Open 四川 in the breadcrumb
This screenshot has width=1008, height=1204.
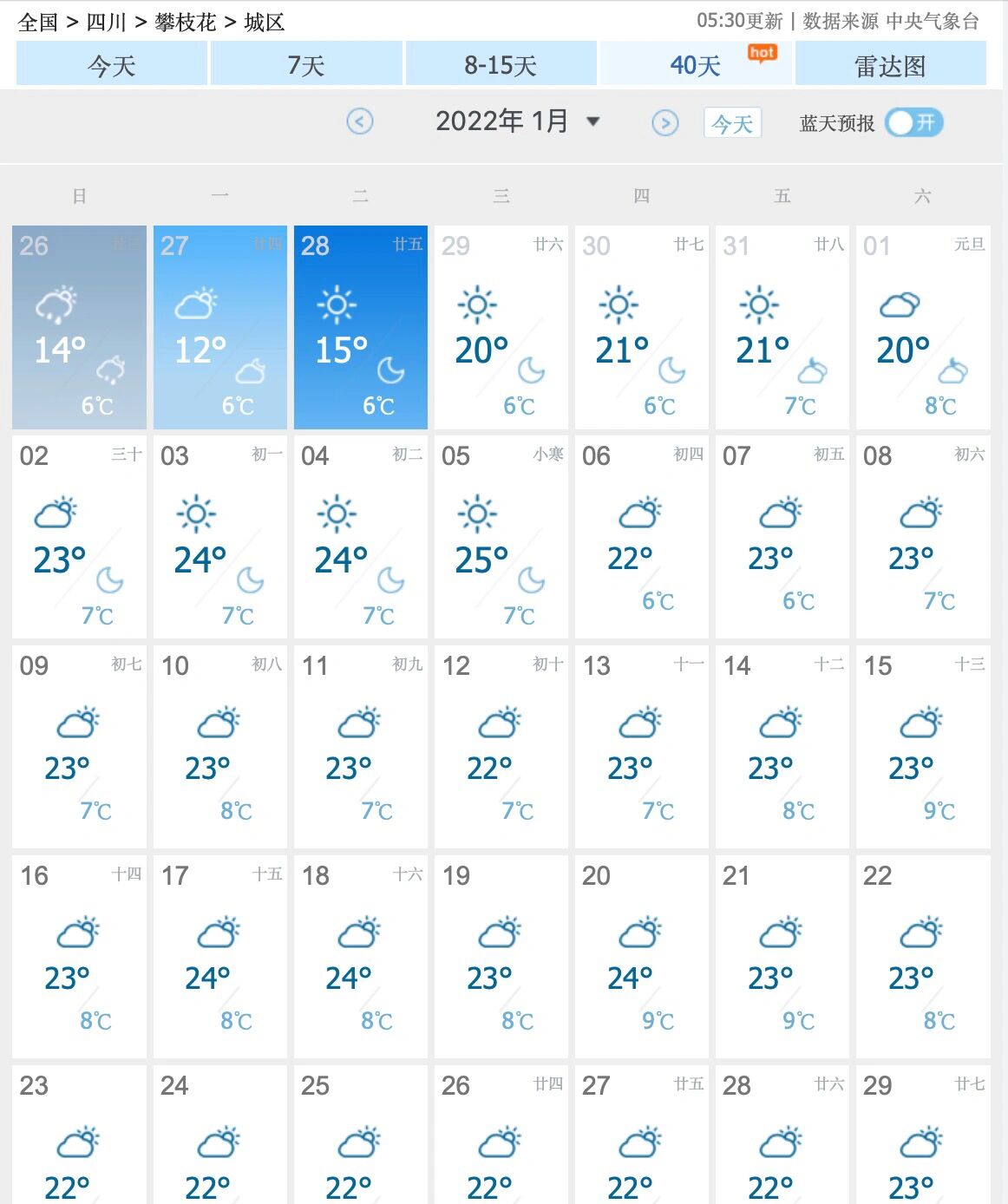click(x=107, y=22)
